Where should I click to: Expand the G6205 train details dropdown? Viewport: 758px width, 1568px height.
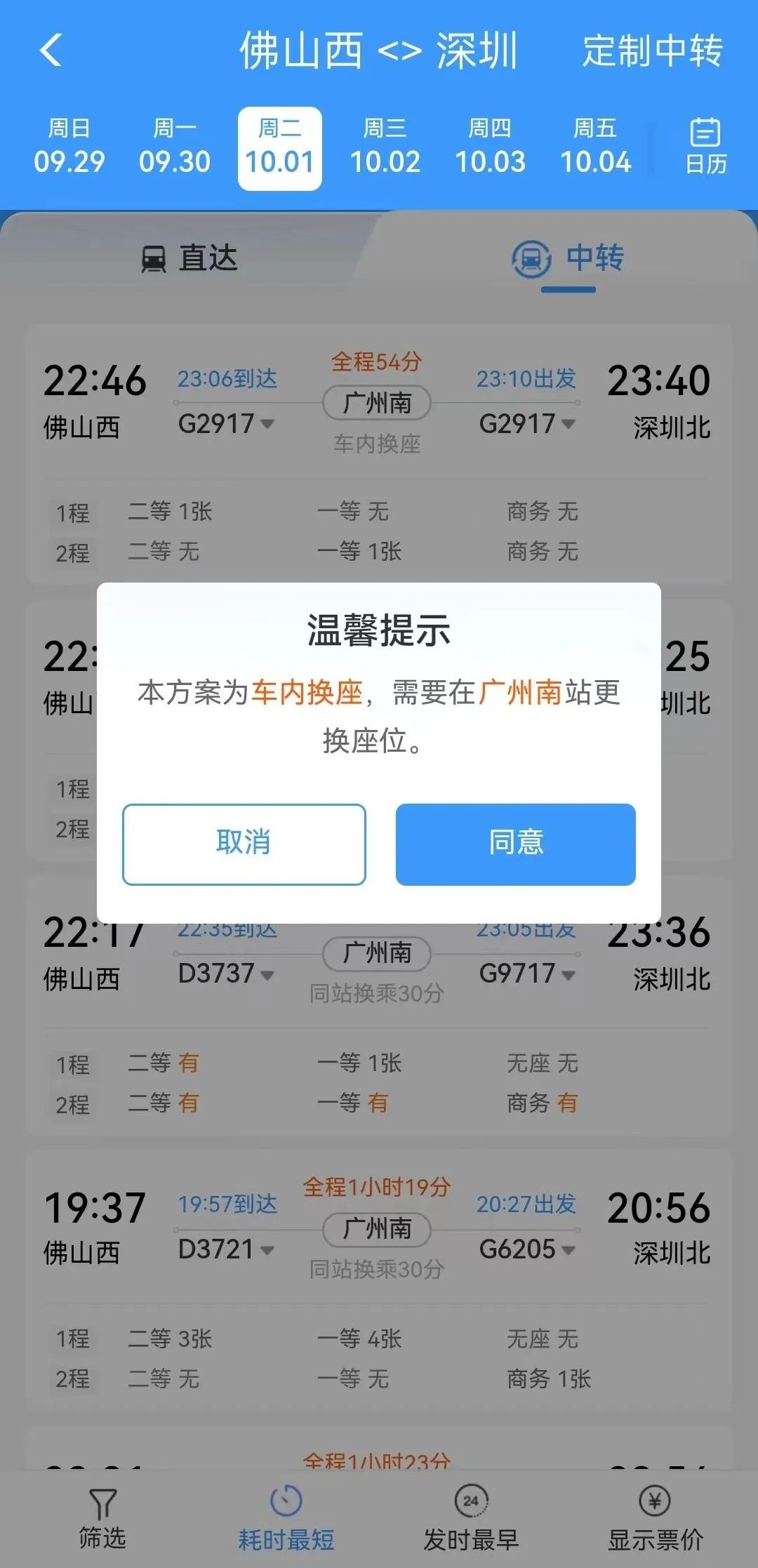pyautogui.click(x=526, y=1249)
